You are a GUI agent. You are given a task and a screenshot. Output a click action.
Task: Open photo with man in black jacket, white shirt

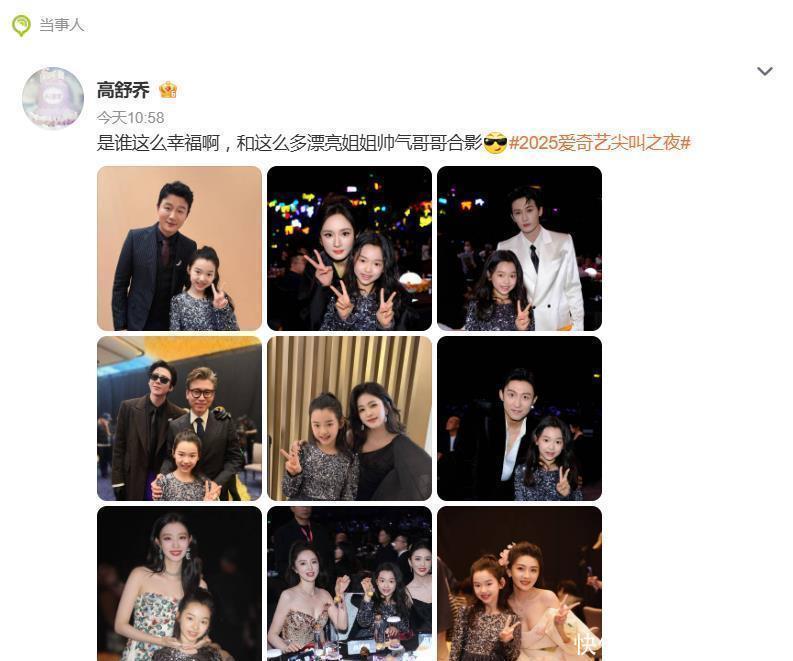click(519, 418)
